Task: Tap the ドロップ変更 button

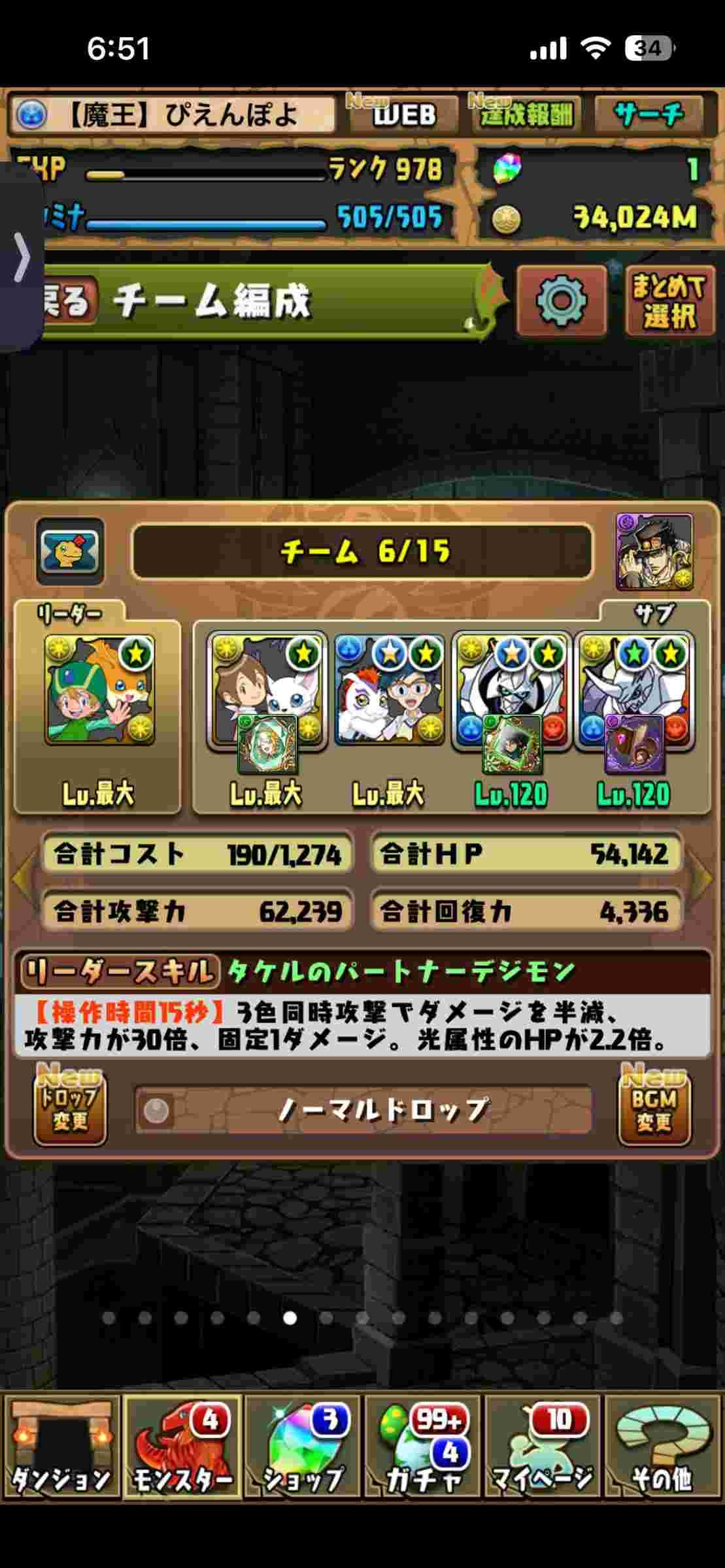Action: click(x=70, y=1110)
